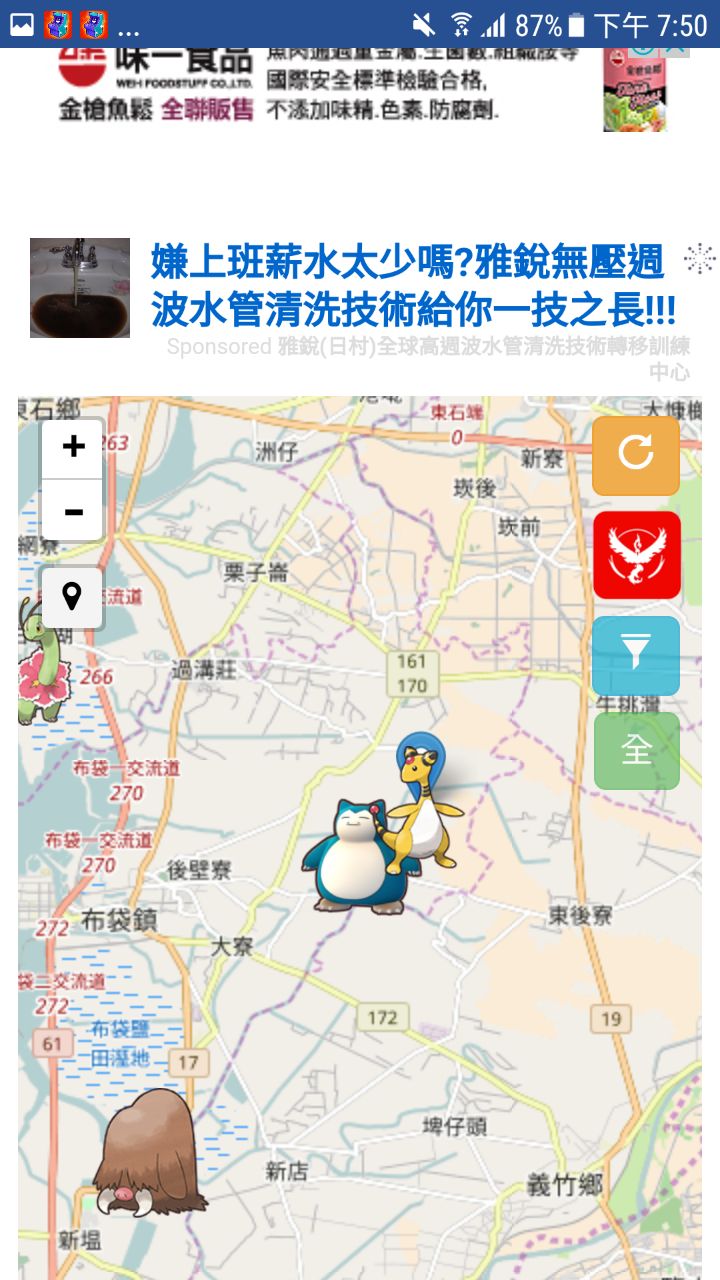
Task: Select the Piloswine marker near 新塭
Action: coord(147,1155)
